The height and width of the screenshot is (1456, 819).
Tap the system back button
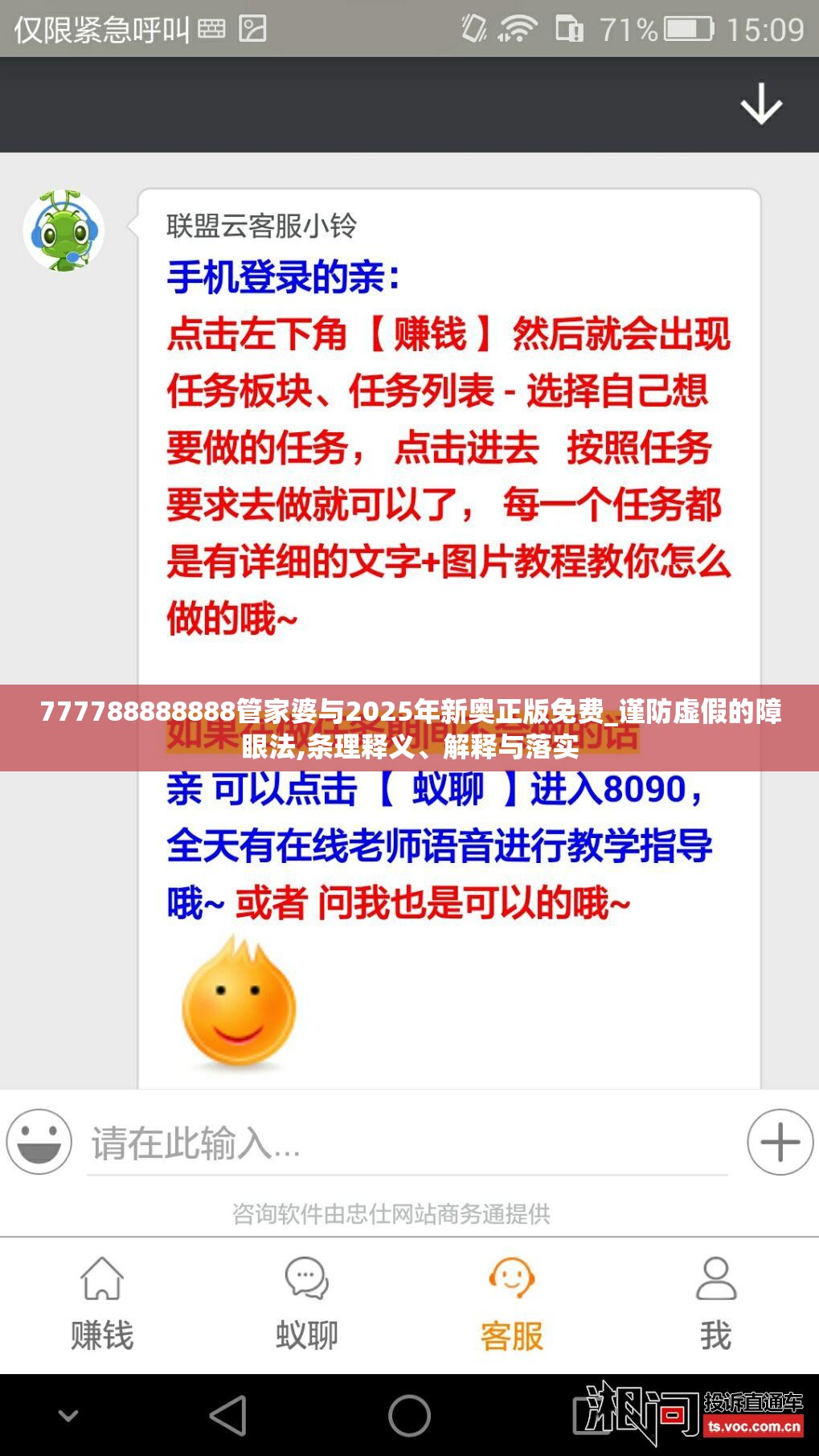click(x=228, y=1416)
